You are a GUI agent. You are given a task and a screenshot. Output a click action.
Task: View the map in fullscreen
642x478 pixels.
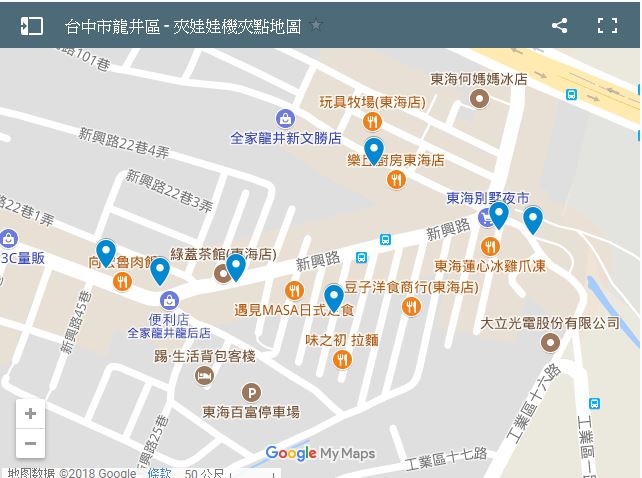coord(607,26)
